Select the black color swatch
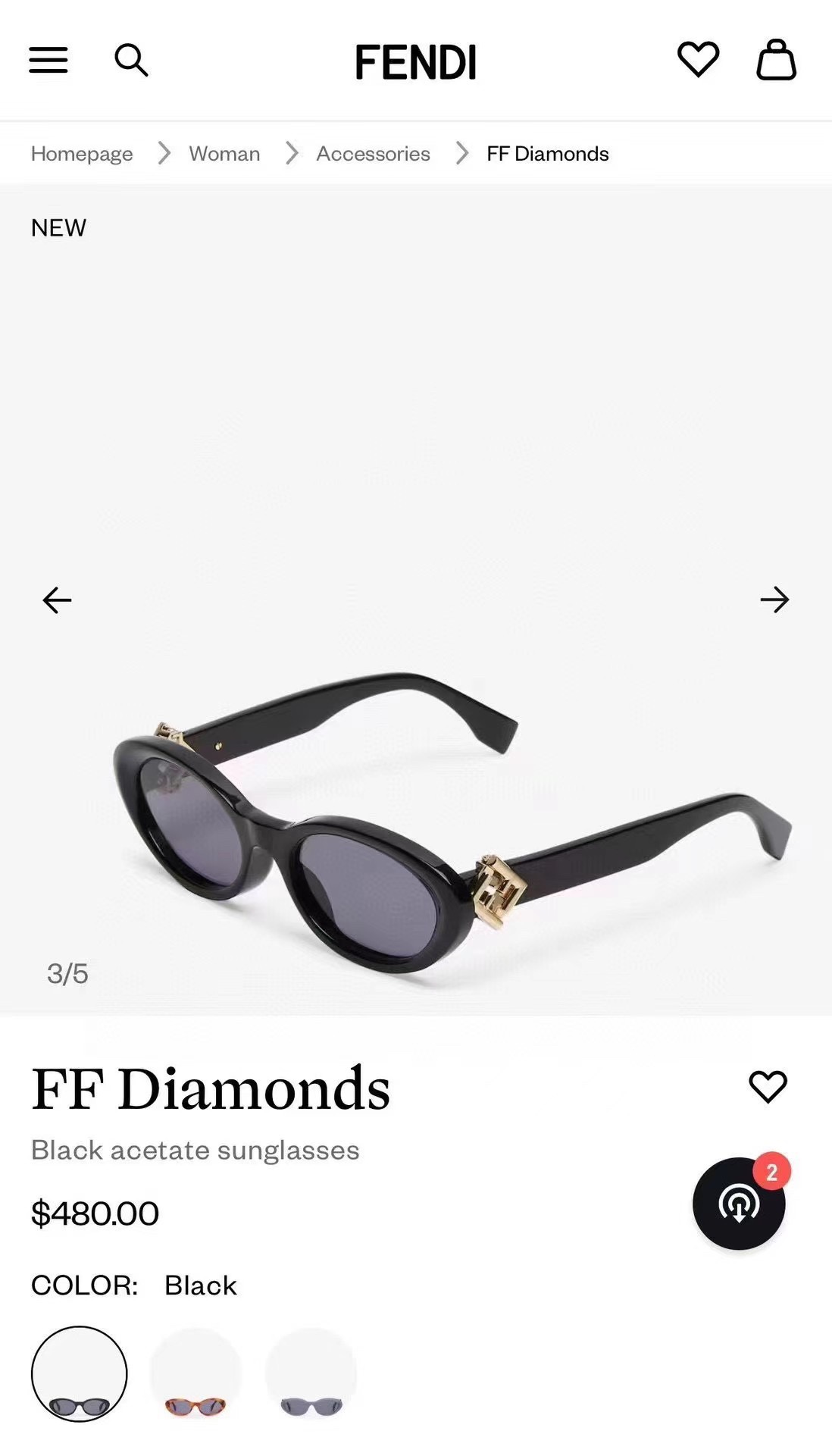Screen dimensions: 832x1456 pos(79,1373)
